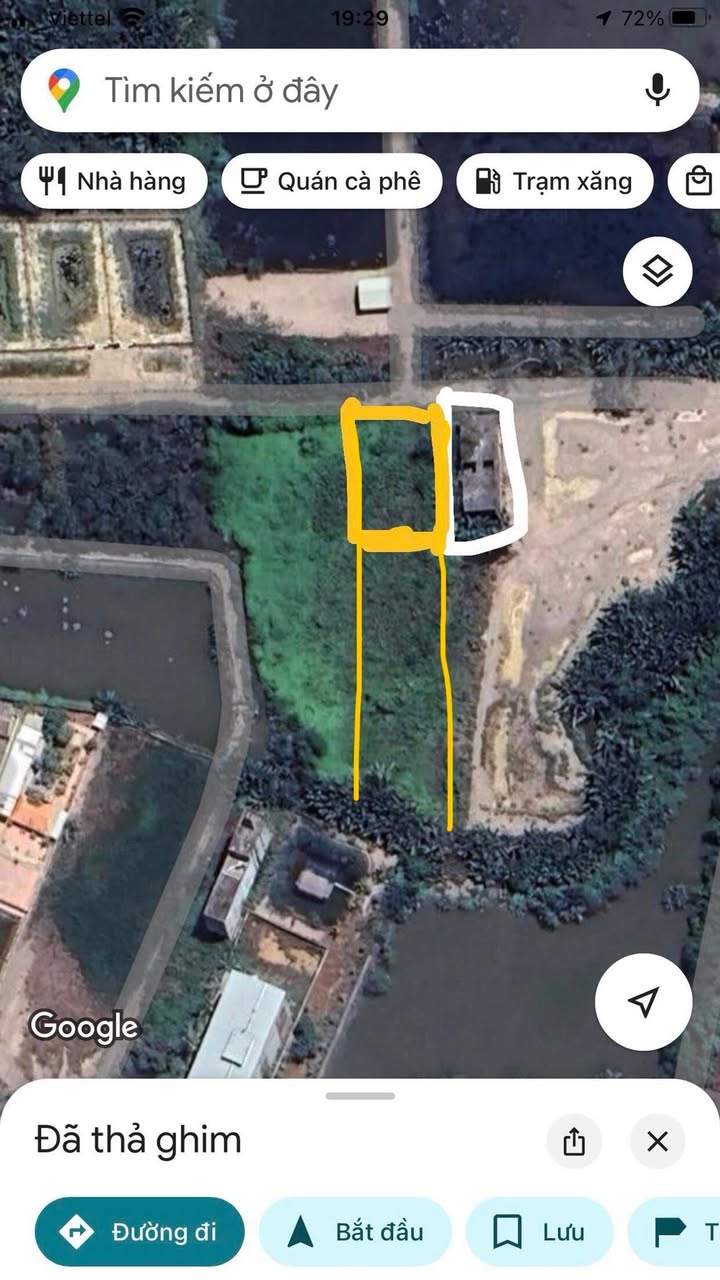Tap Bắt đầu to start navigation

point(356,1232)
